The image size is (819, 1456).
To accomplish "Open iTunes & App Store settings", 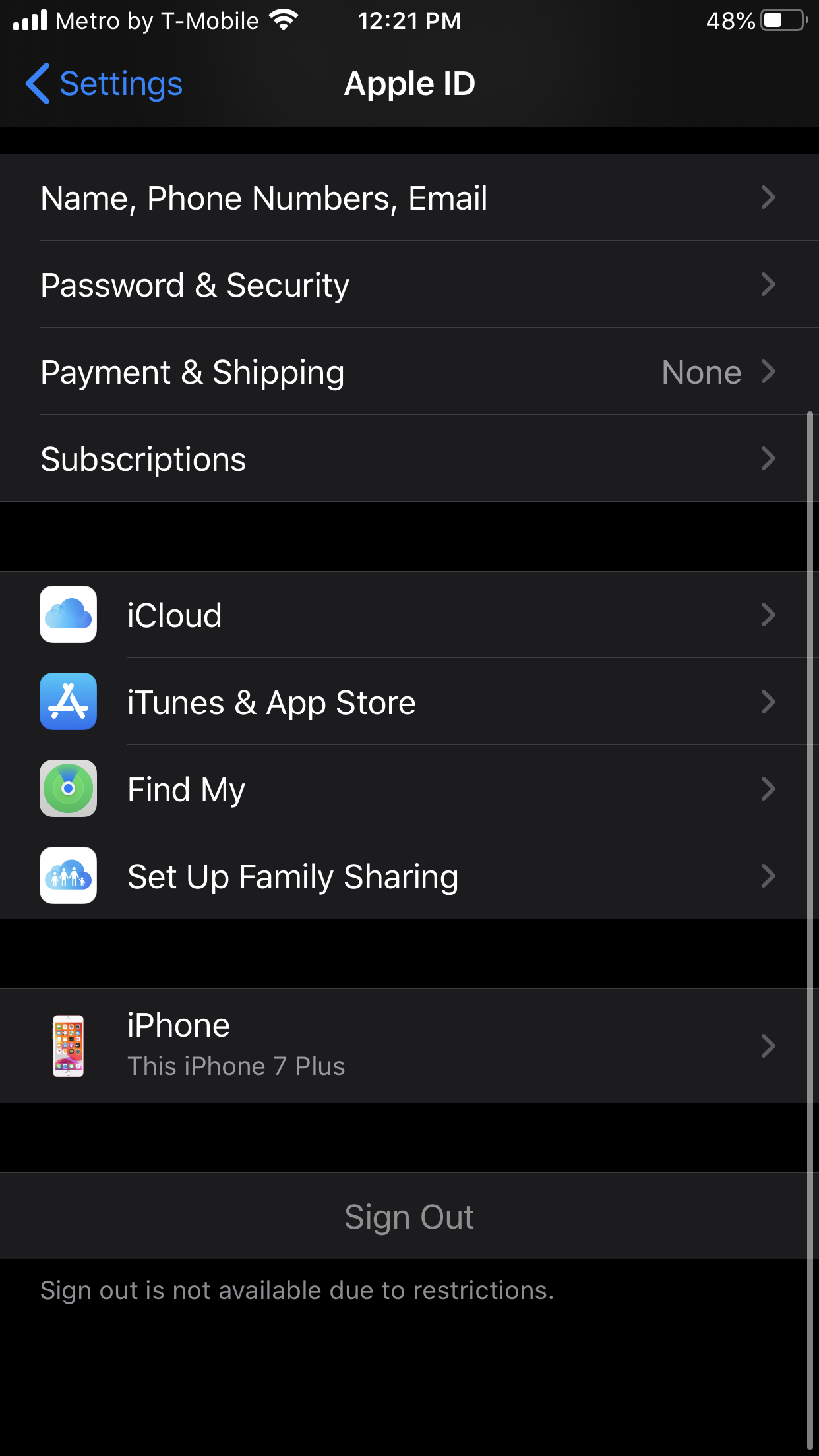I will tap(409, 702).
